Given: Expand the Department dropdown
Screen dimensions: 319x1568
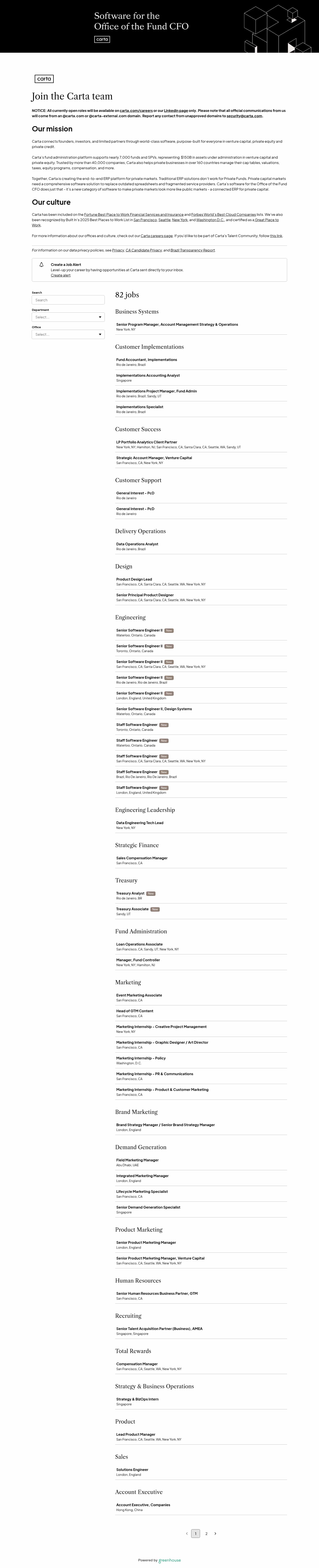Looking at the screenshot, I should click(x=68, y=317).
